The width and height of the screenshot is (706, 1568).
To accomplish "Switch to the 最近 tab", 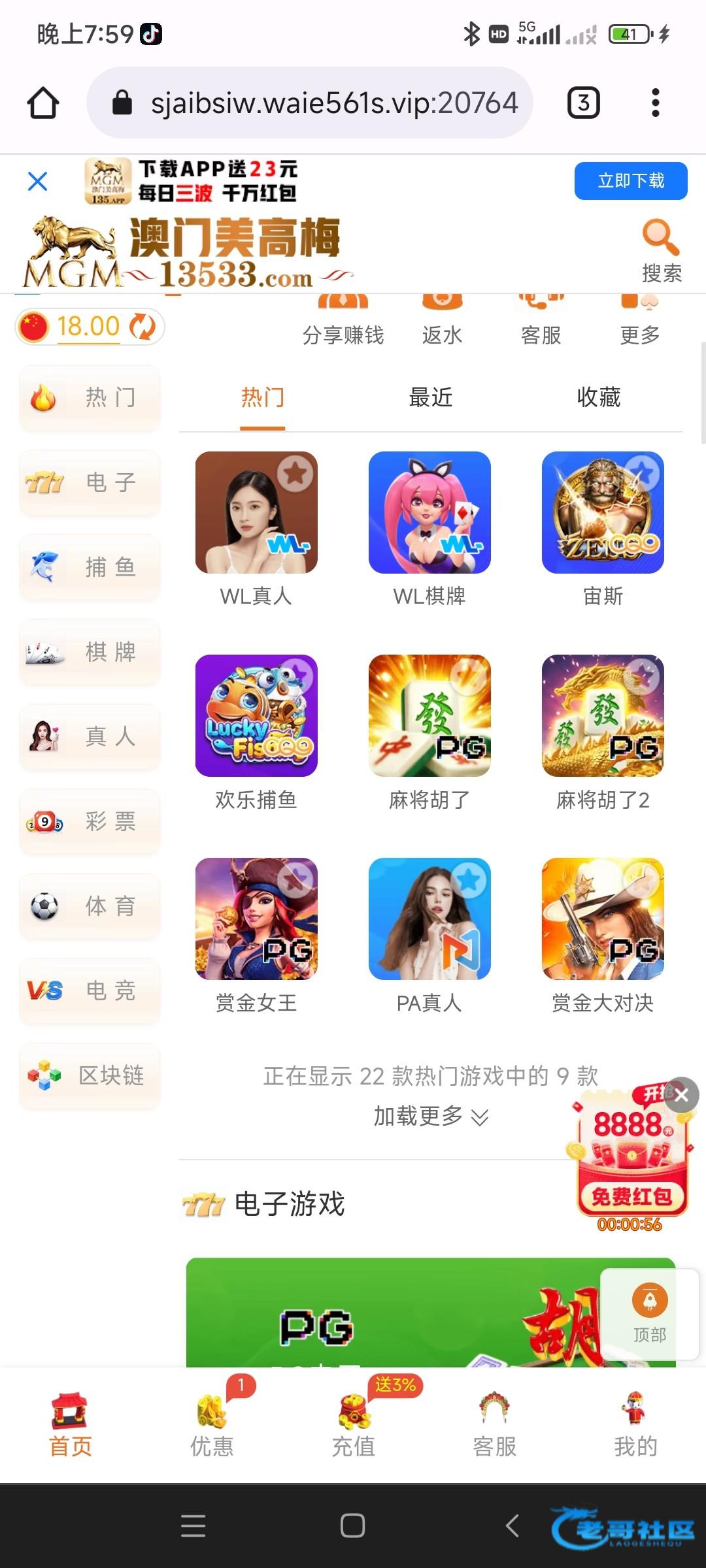I will [x=430, y=397].
